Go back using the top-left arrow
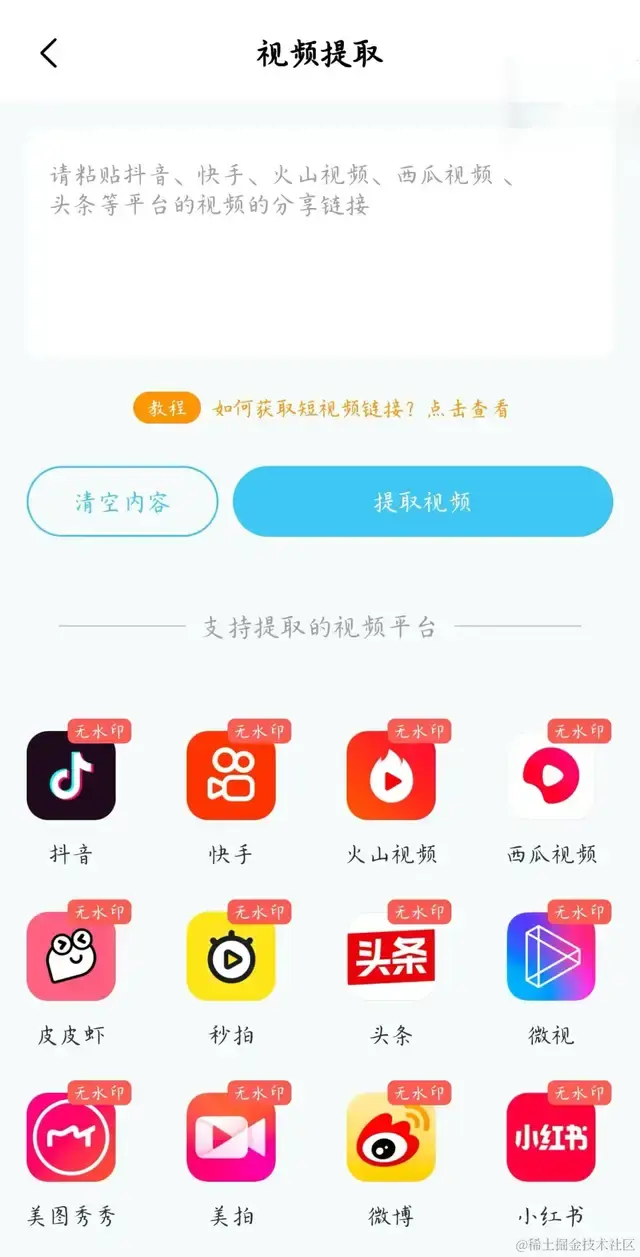Viewport: 640px width, 1257px height. [49, 53]
